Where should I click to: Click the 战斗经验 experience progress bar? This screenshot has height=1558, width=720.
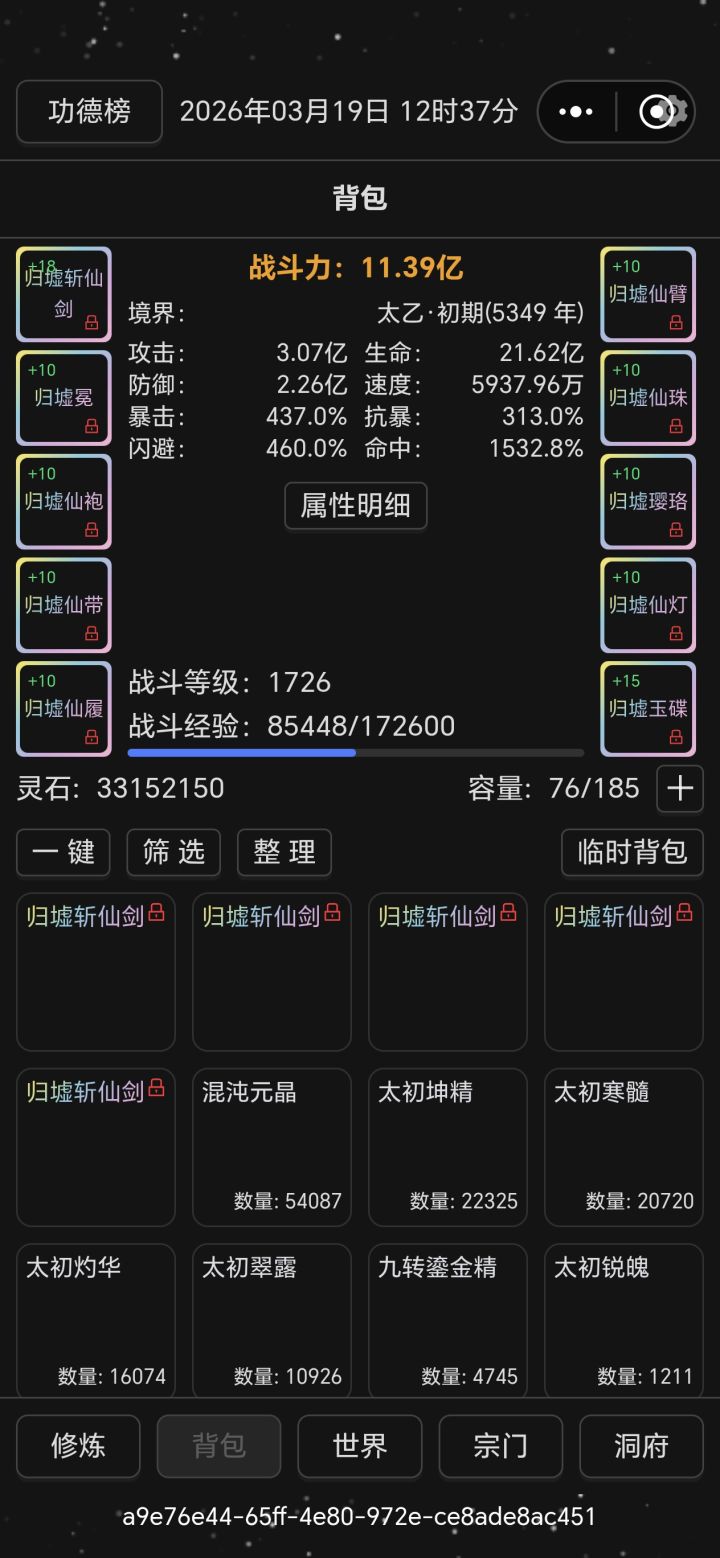[355, 752]
